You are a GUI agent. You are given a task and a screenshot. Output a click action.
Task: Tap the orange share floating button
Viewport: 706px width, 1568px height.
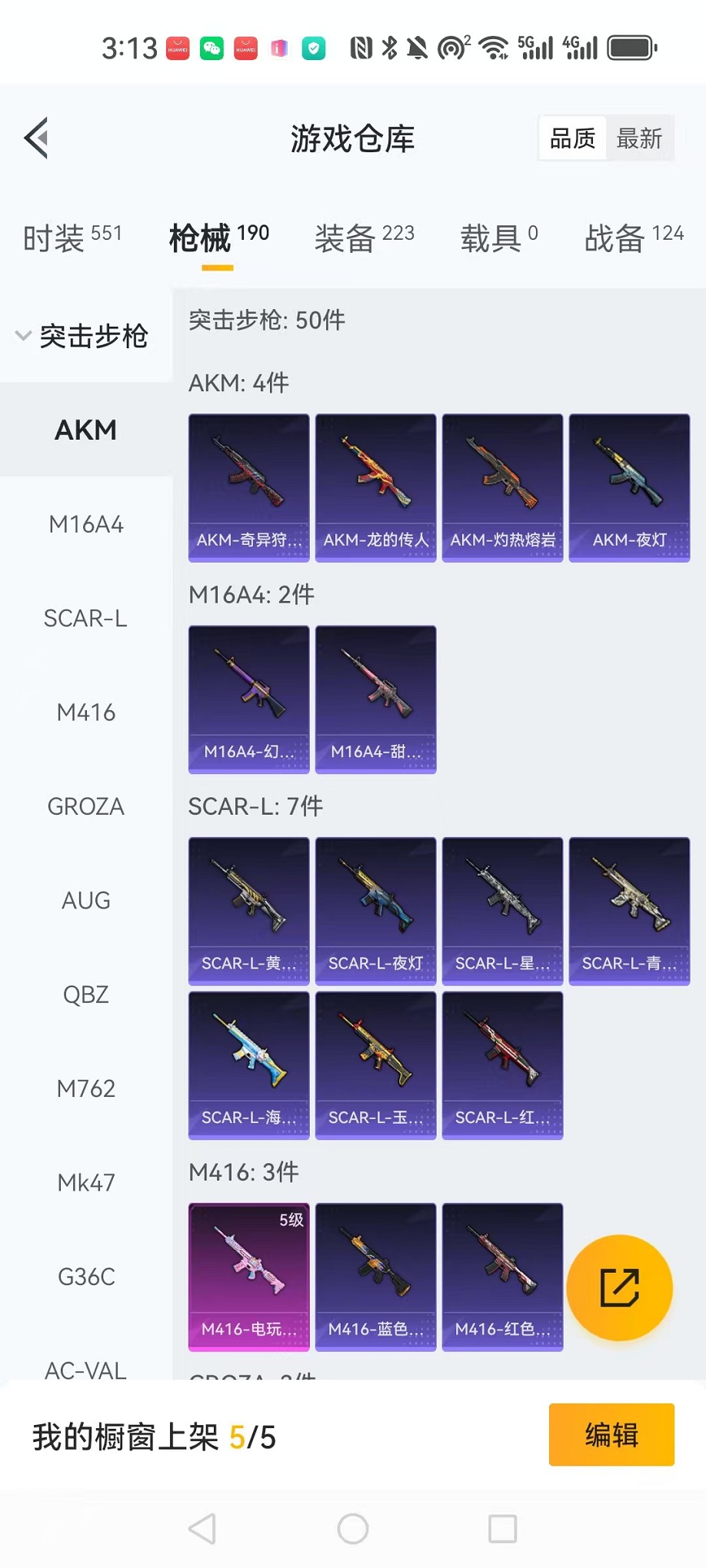click(x=619, y=1287)
